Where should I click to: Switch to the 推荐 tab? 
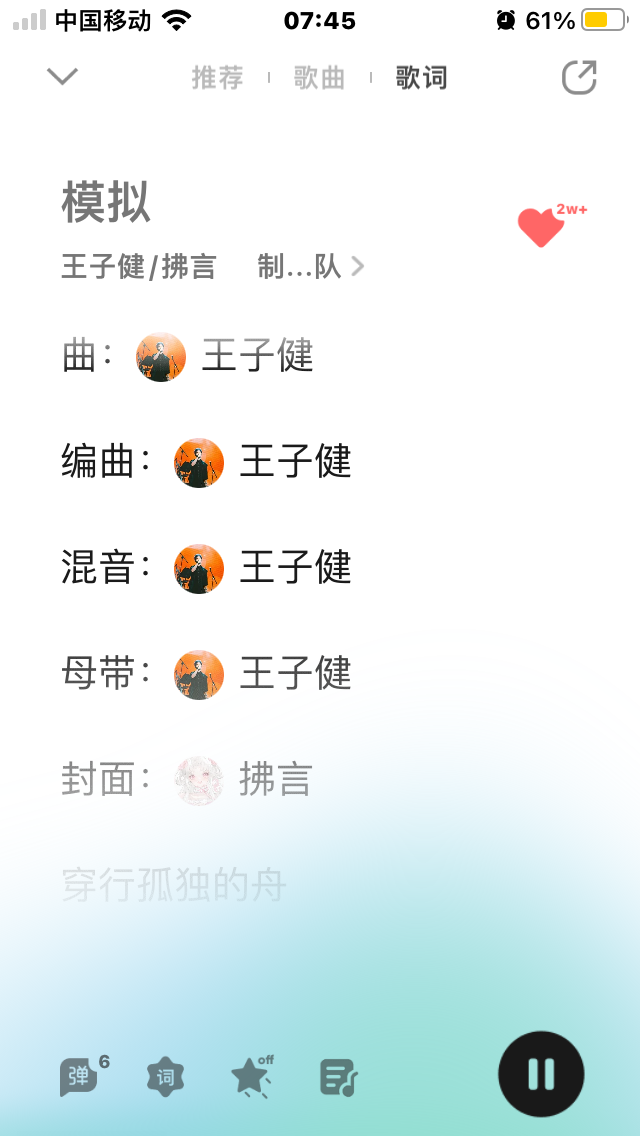[218, 77]
